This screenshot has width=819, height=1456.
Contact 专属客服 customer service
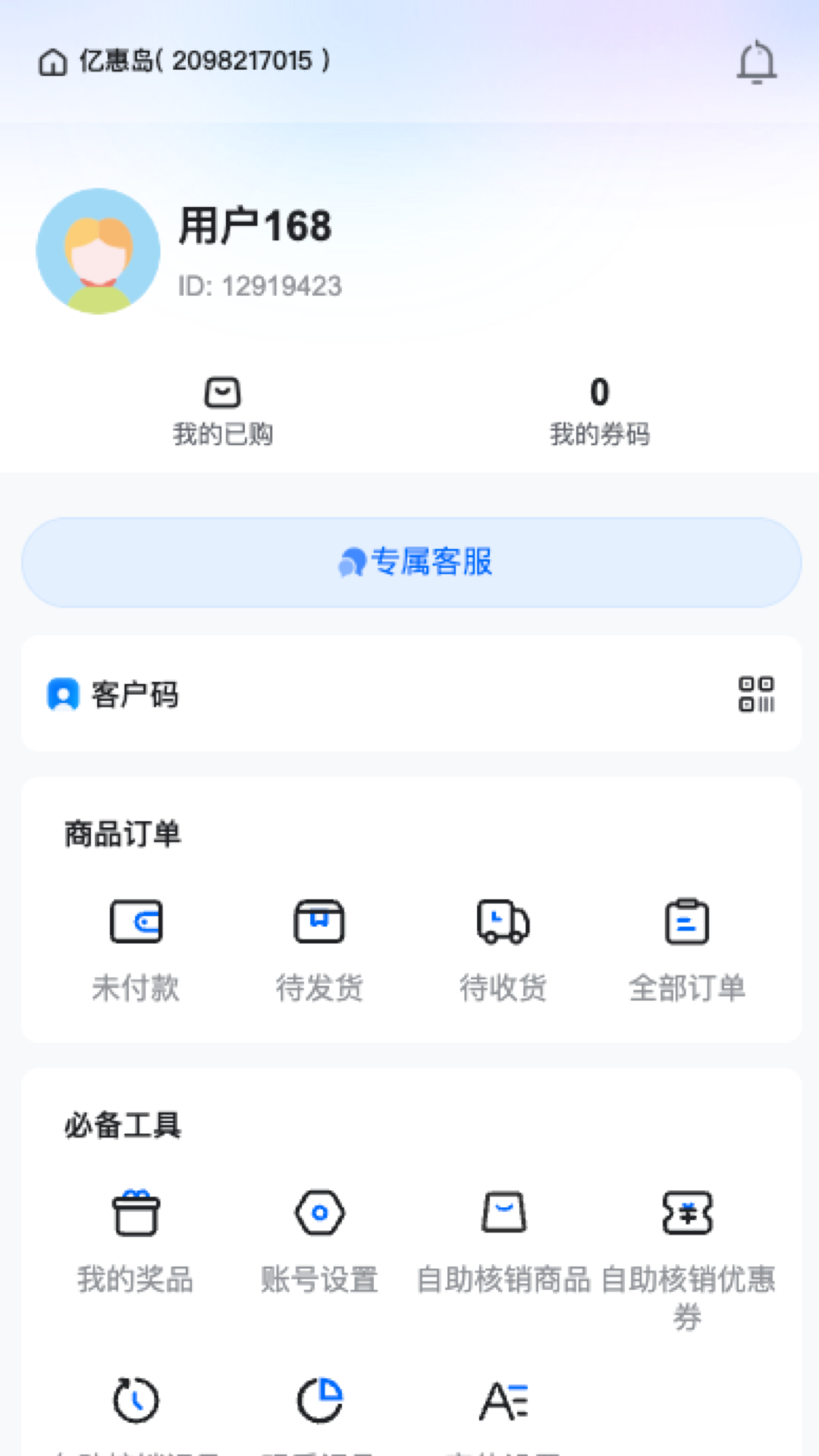click(x=409, y=562)
